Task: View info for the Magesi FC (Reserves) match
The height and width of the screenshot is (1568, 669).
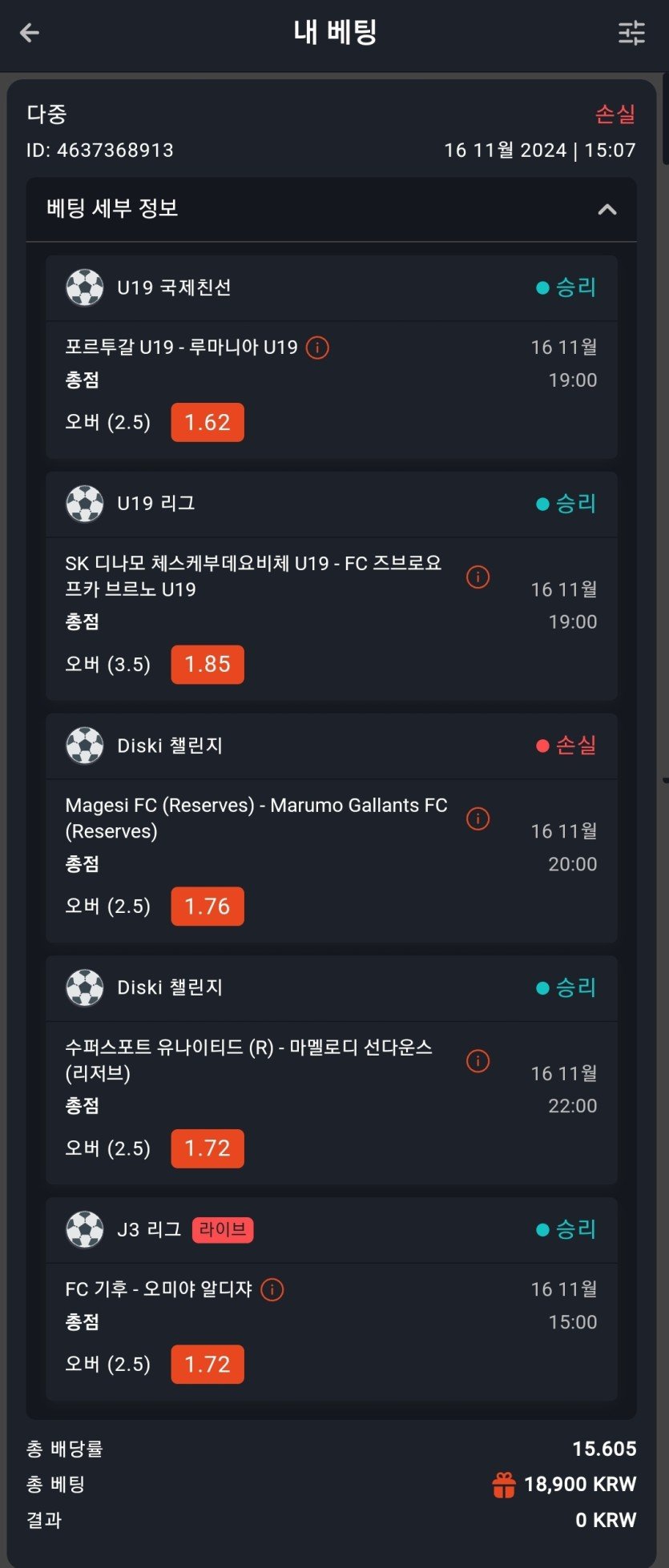Action: [x=478, y=818]
